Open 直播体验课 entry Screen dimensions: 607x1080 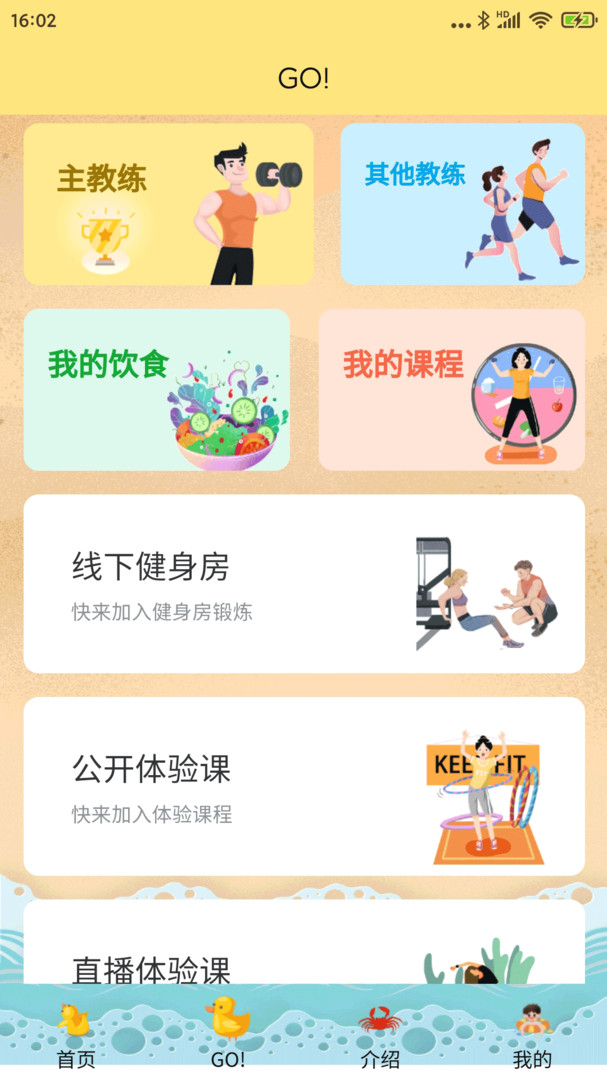304,945
